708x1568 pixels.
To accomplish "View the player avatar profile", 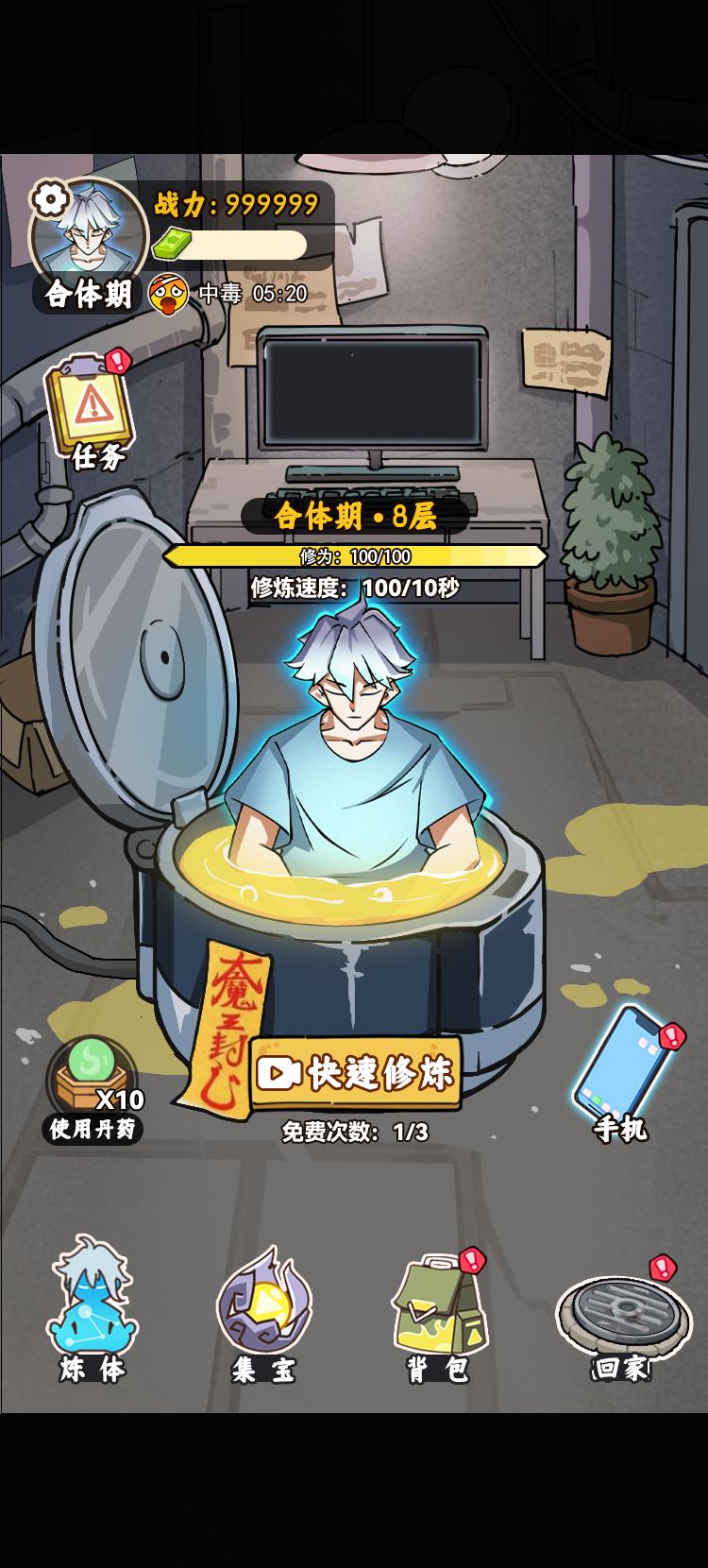I will 93,231.
